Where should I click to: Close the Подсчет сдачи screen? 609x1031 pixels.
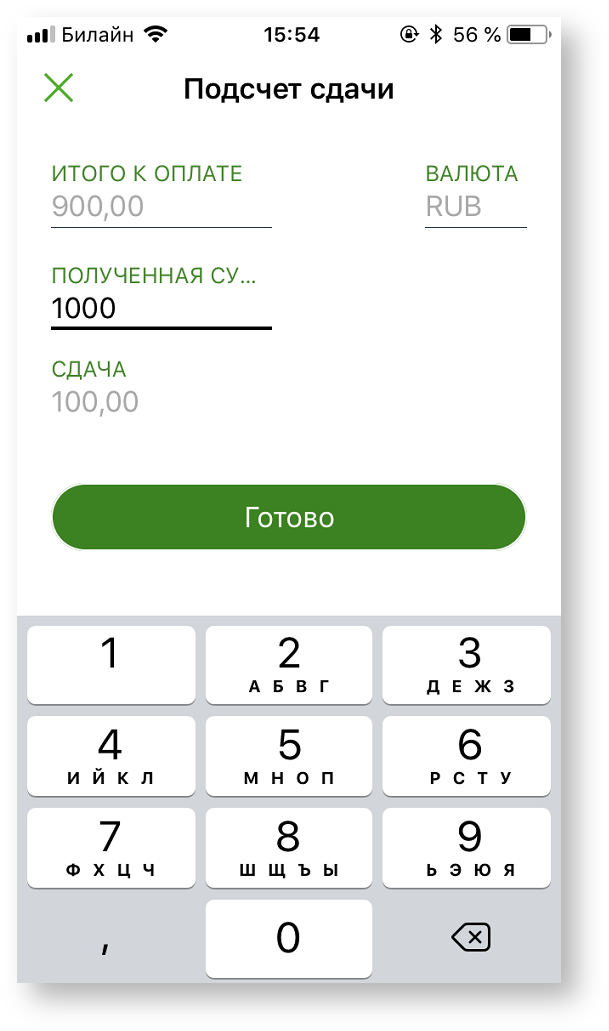[x=59, y=88]
